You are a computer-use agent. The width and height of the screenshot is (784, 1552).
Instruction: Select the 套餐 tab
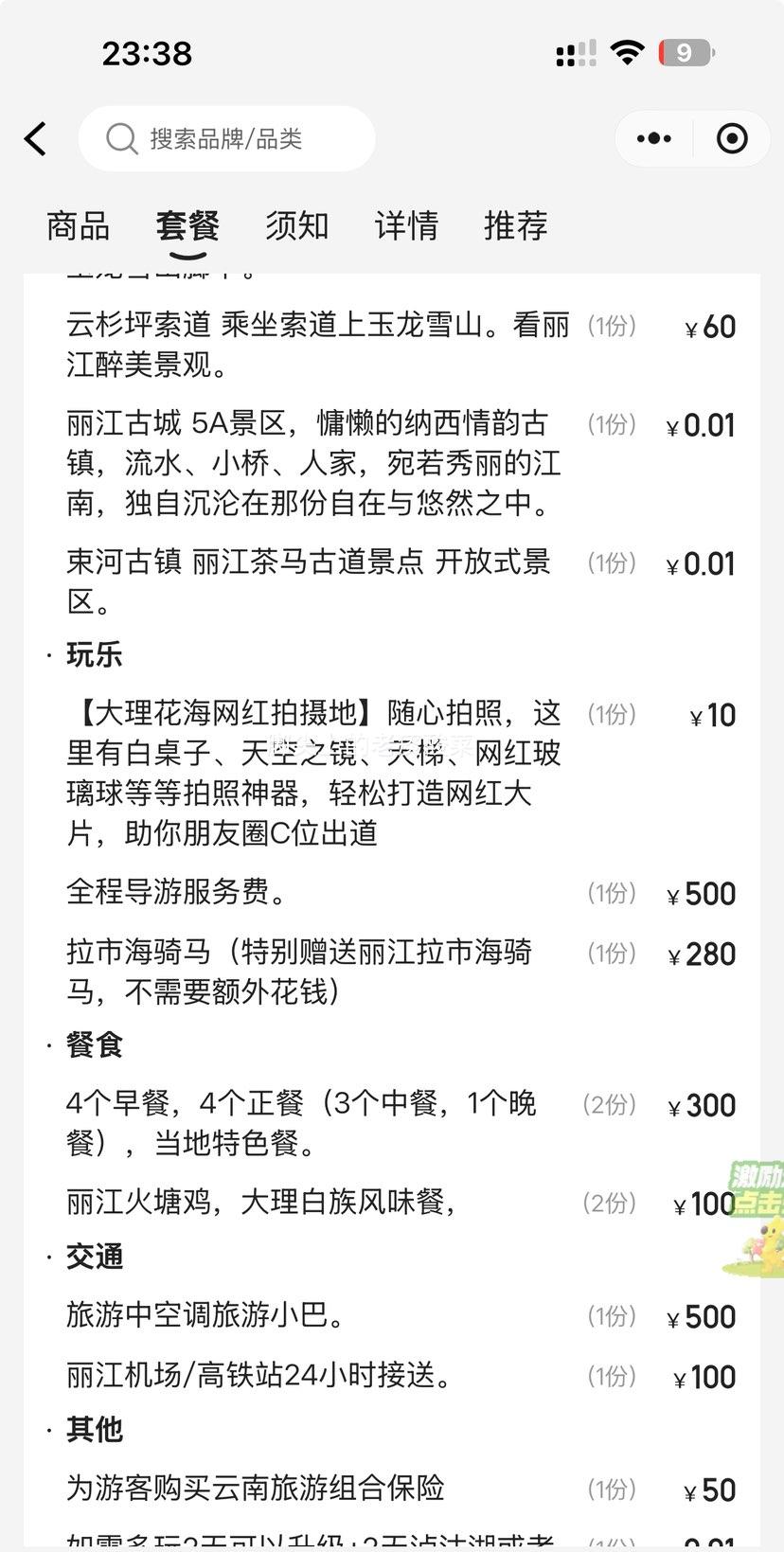187,226
